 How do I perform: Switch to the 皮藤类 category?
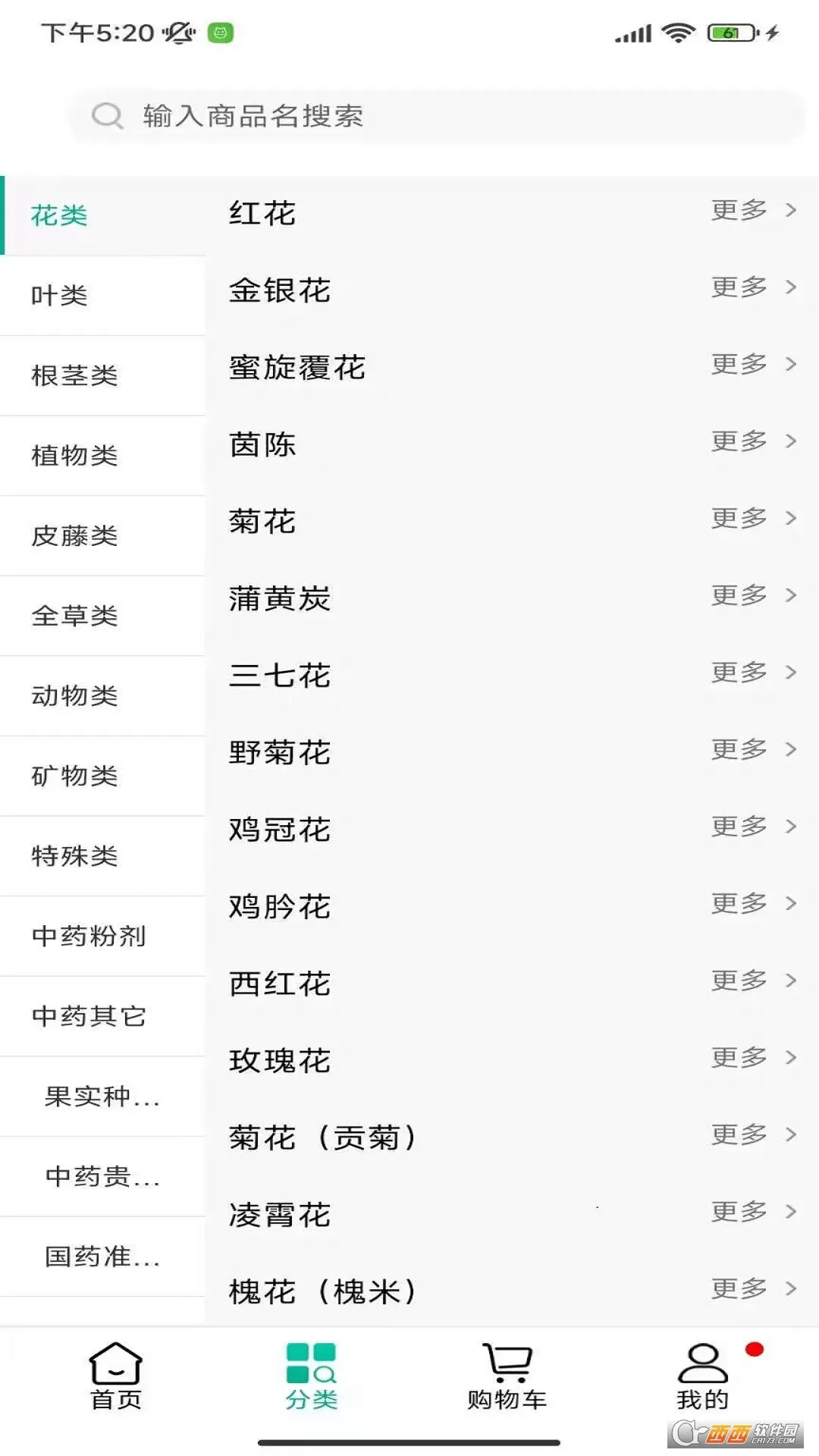coord(102,536)
